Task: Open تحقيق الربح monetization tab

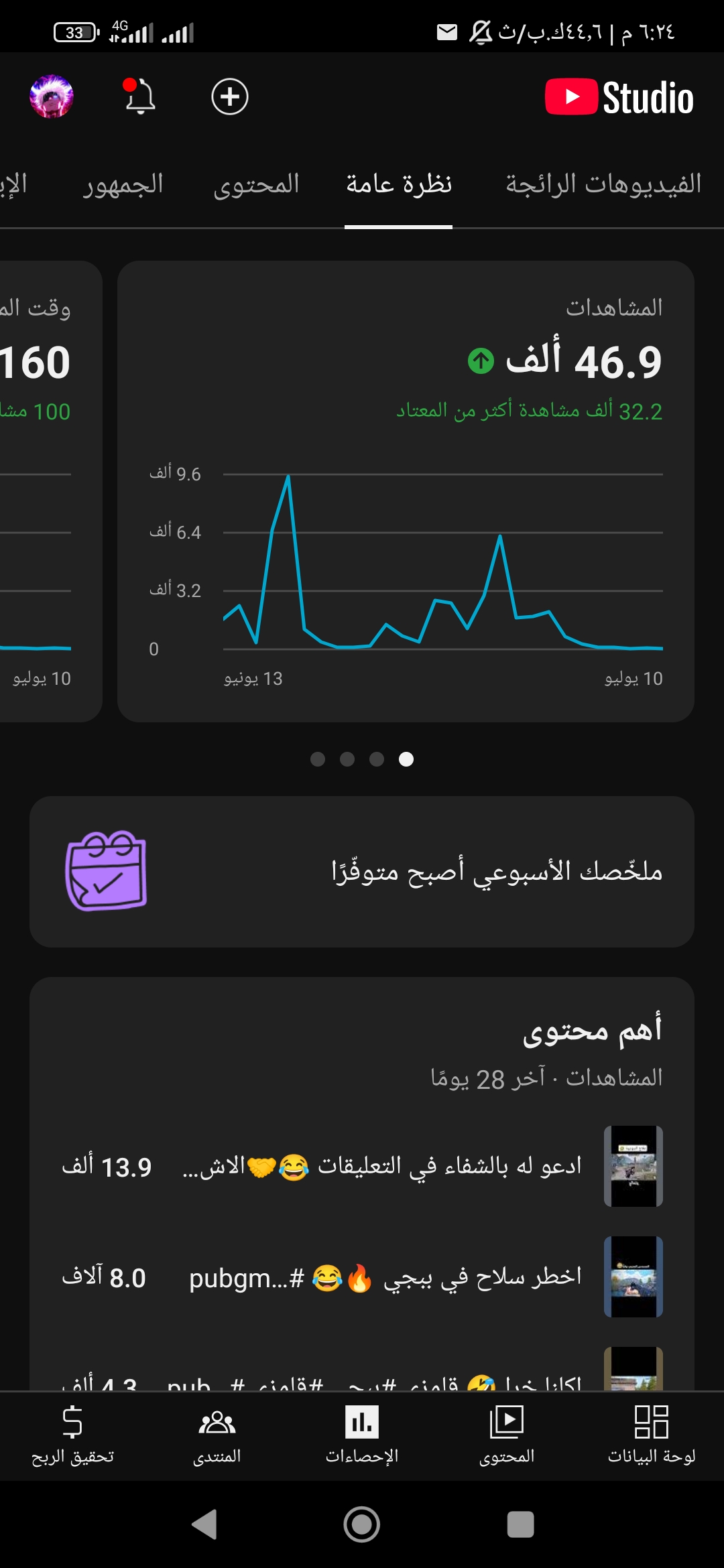Action: coord(72,1435)
